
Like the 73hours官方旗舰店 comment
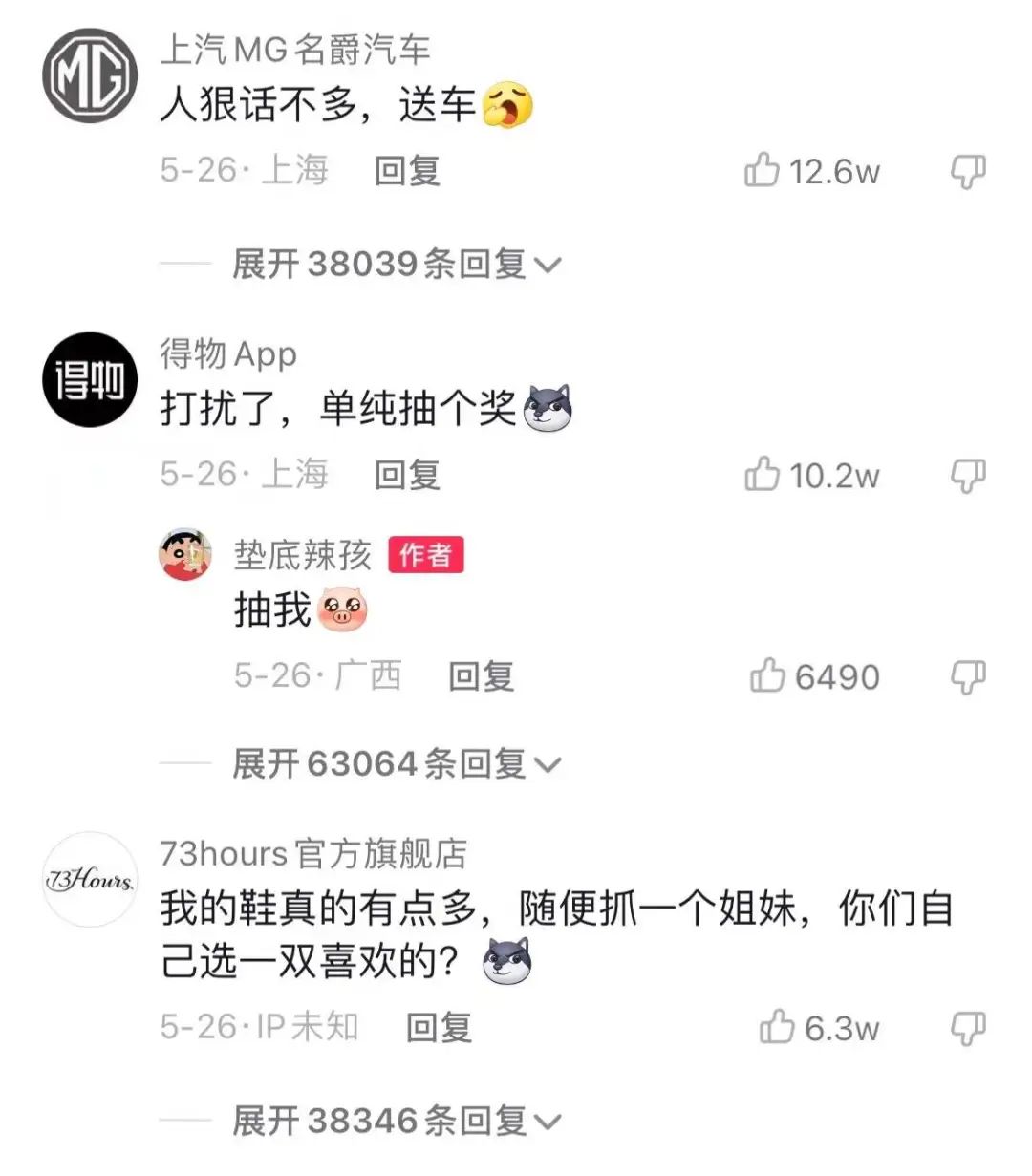(x=777, y=1028)
